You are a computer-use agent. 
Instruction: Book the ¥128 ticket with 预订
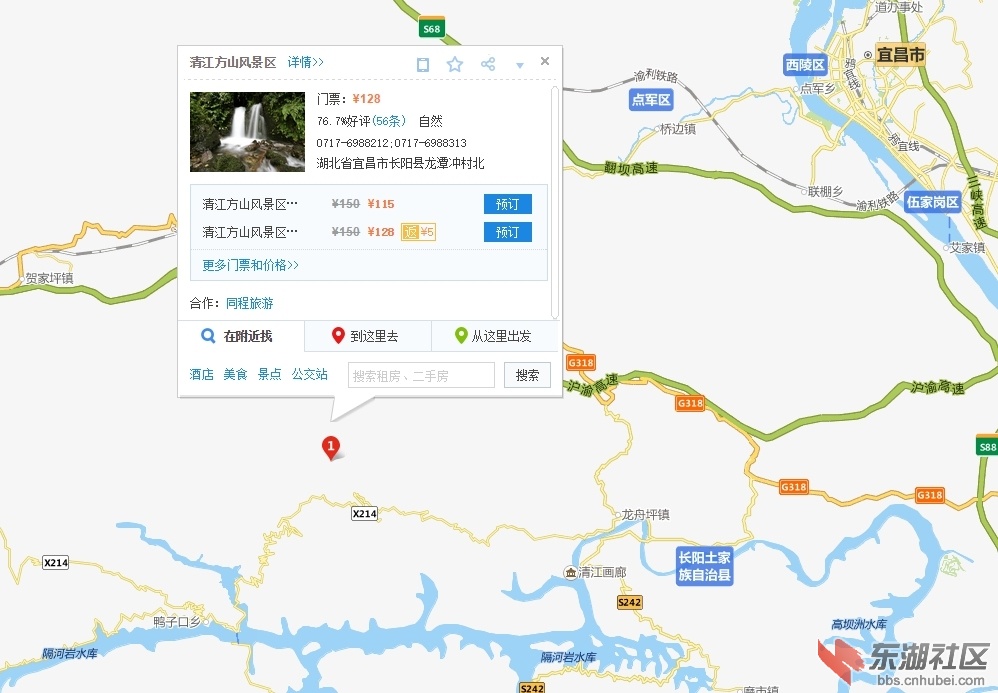pyautogui.click(x=507, y=232)
